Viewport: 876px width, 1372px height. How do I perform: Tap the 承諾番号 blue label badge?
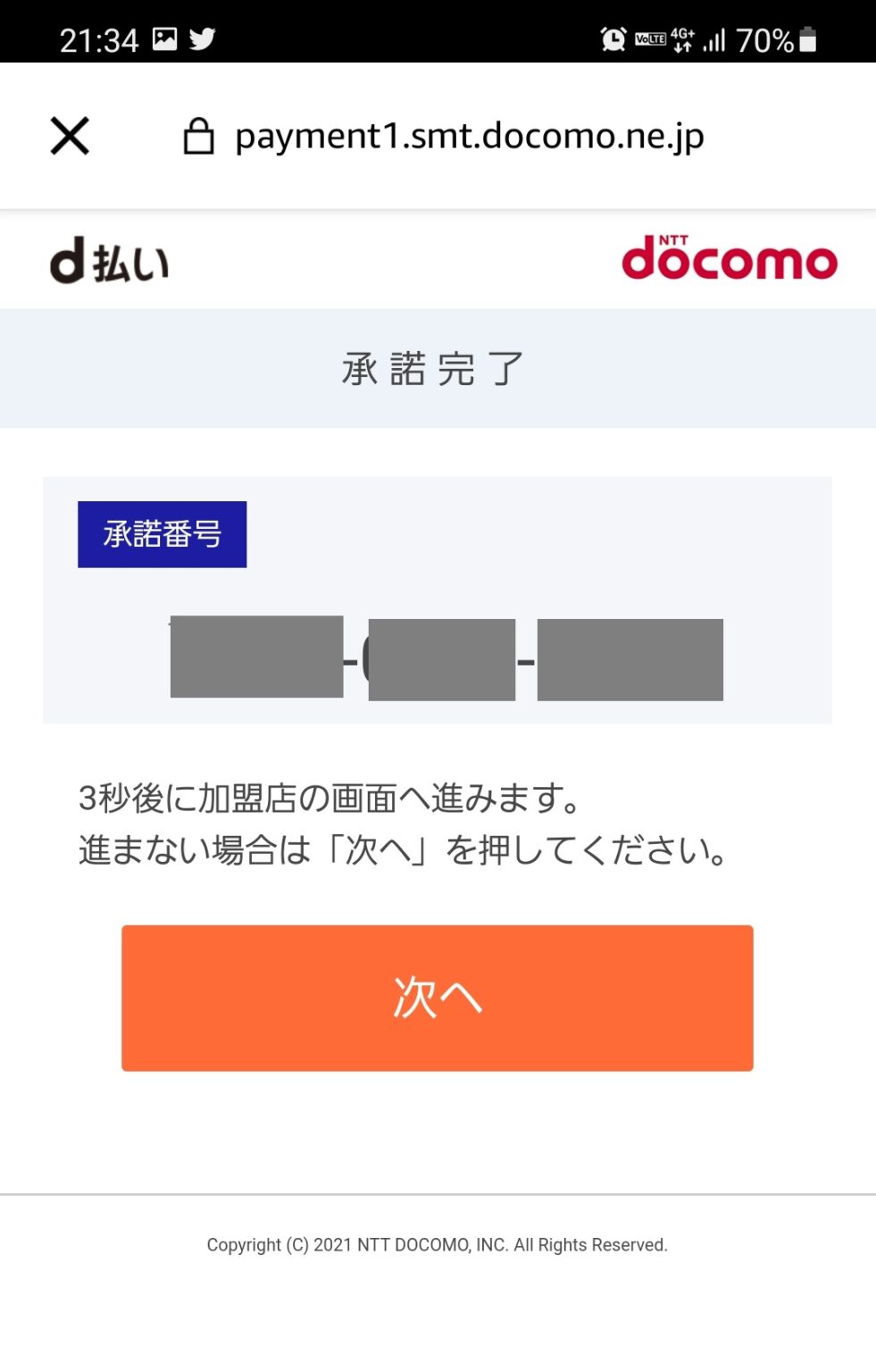162,535
